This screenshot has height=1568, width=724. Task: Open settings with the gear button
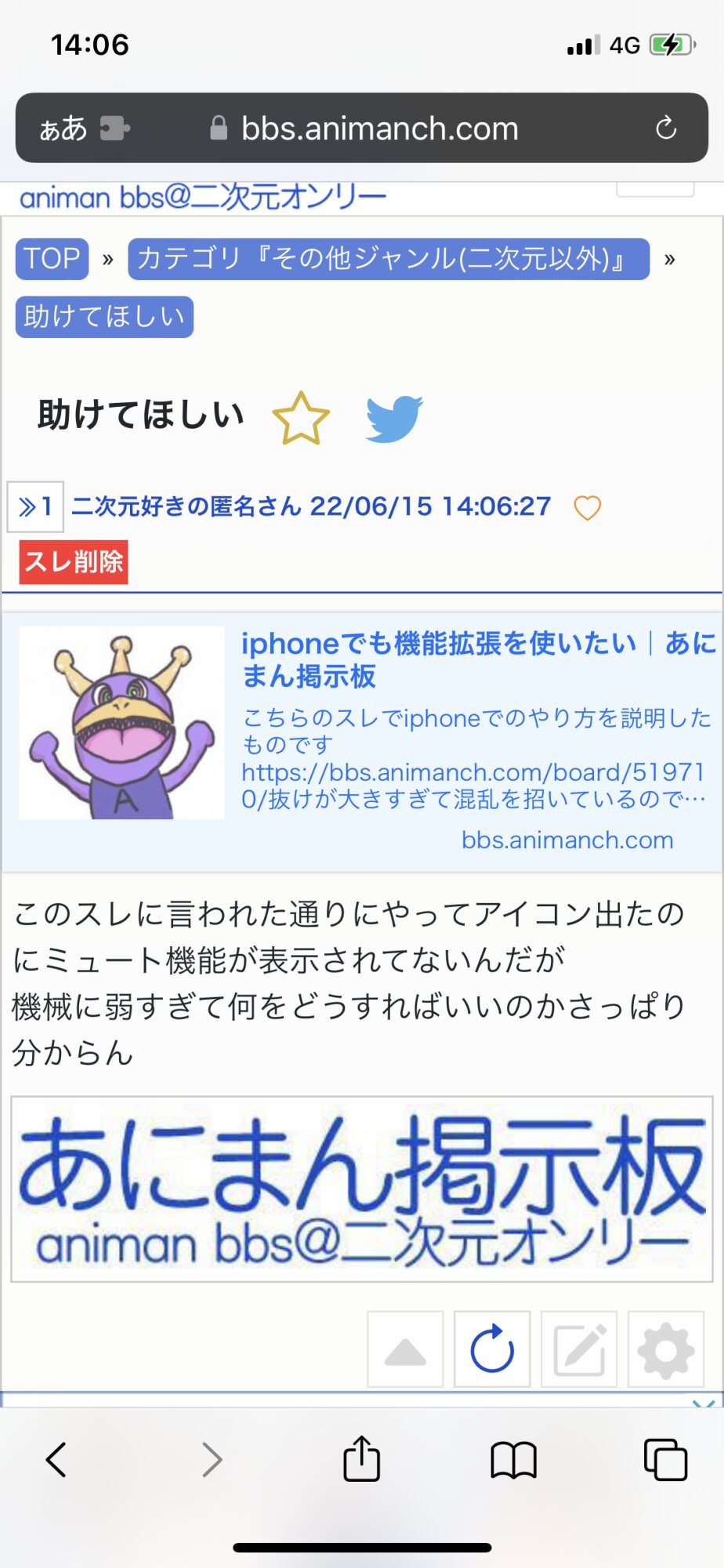(x=665, y=1349)
